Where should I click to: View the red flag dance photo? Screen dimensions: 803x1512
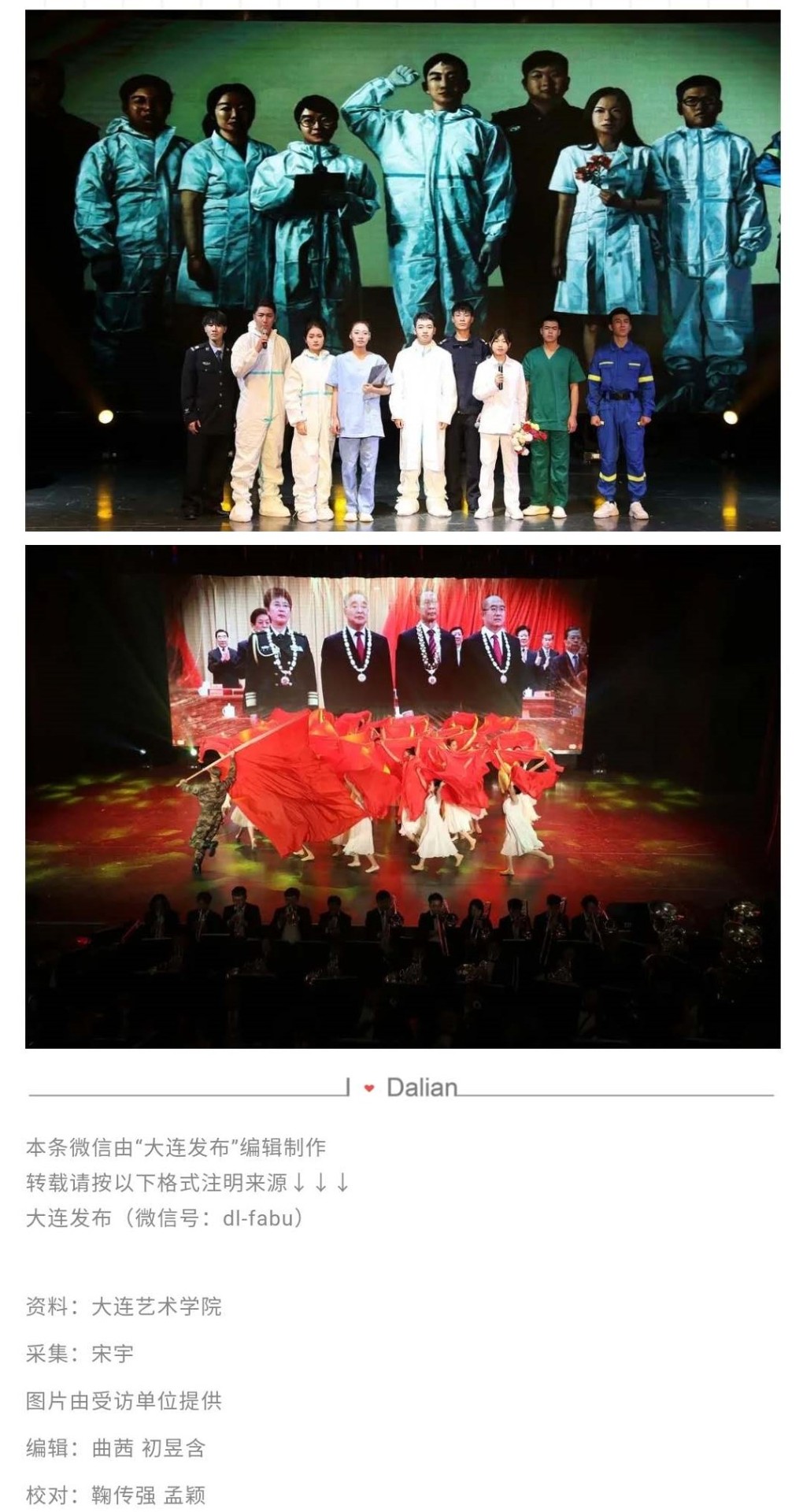pyautogui.click(x=402, y=796)
